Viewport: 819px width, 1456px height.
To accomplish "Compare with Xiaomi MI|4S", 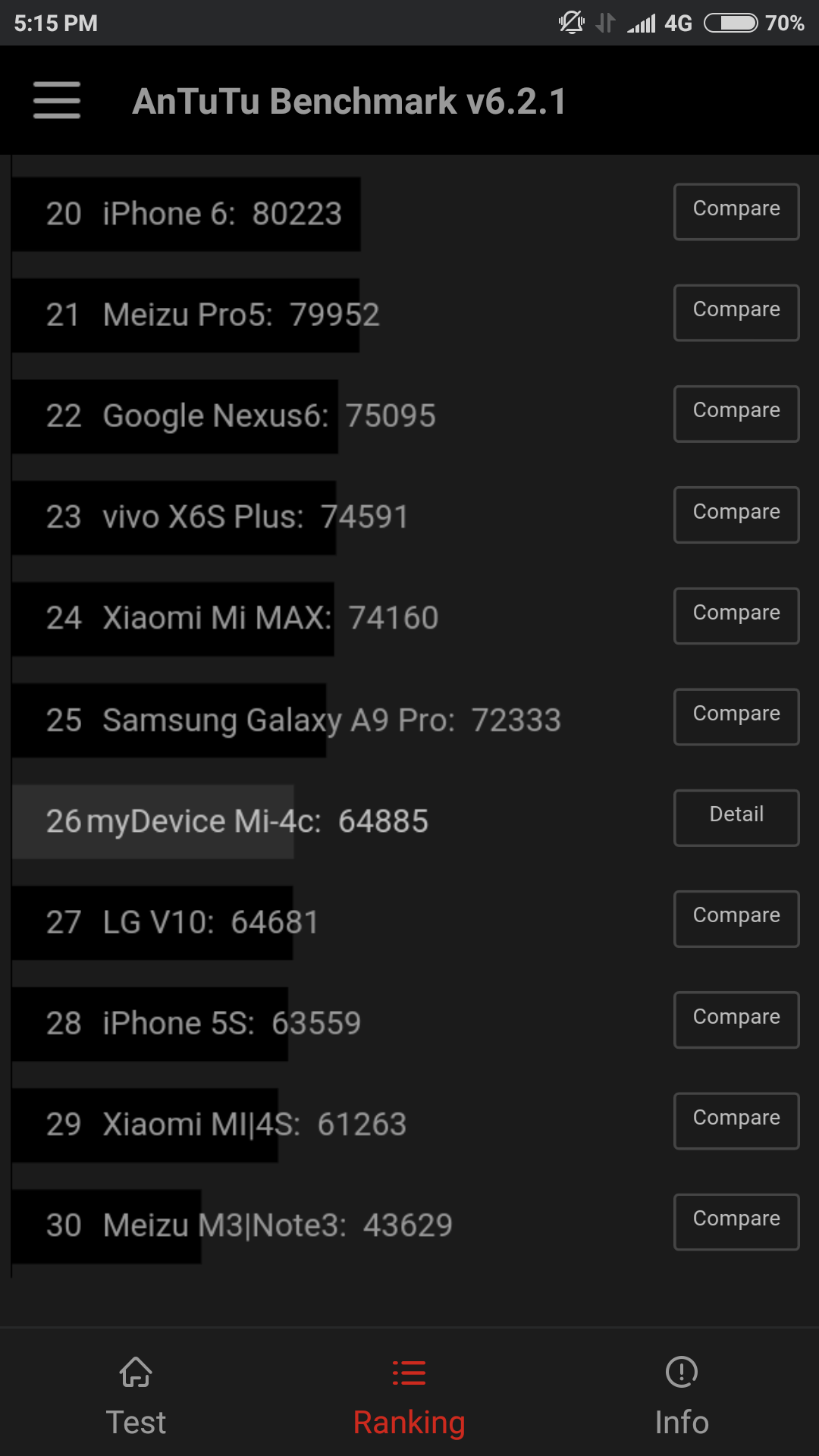I will [x=736, y=1121].
